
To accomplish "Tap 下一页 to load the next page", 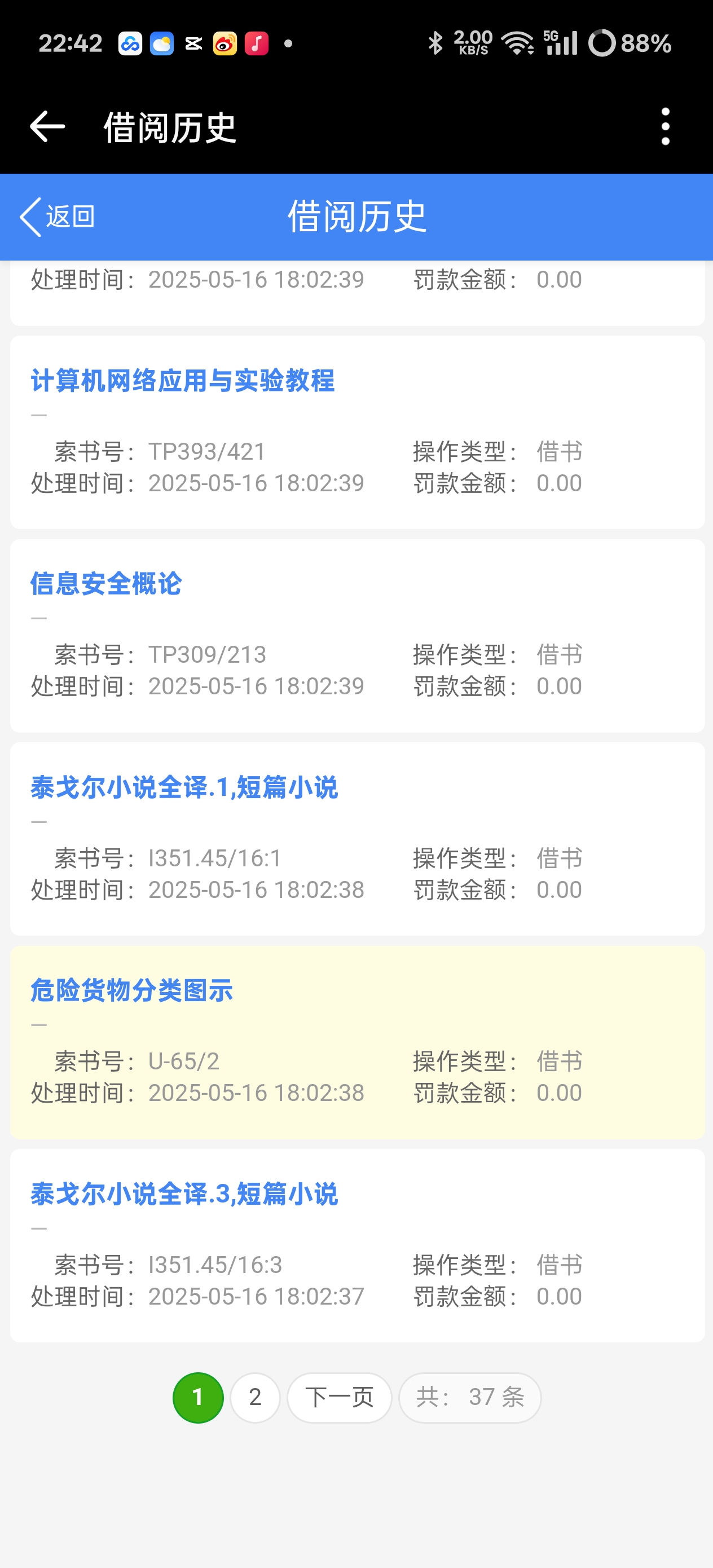I will (339, 1398).
